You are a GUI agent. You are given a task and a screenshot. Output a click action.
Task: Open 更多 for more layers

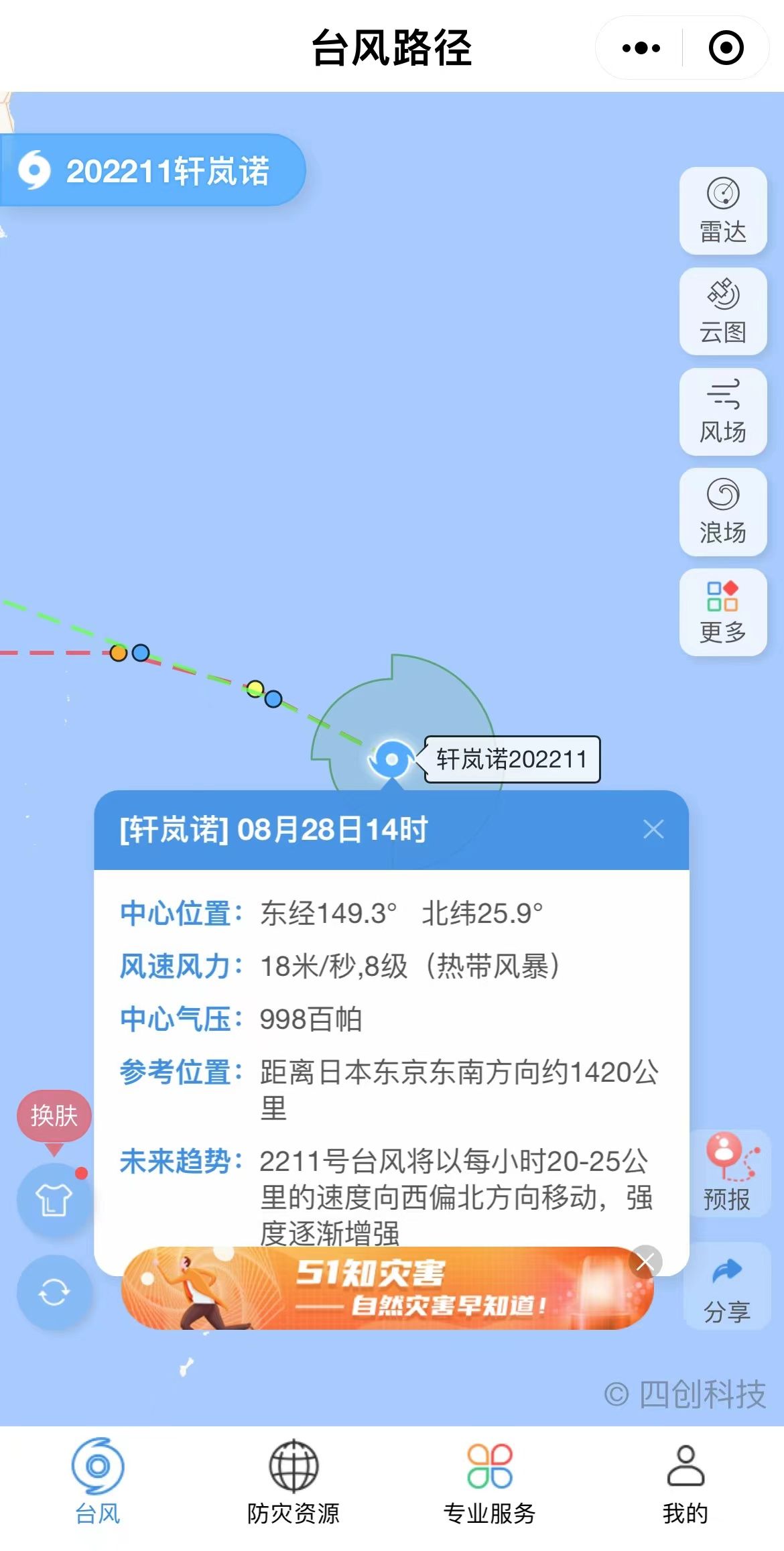723,612
